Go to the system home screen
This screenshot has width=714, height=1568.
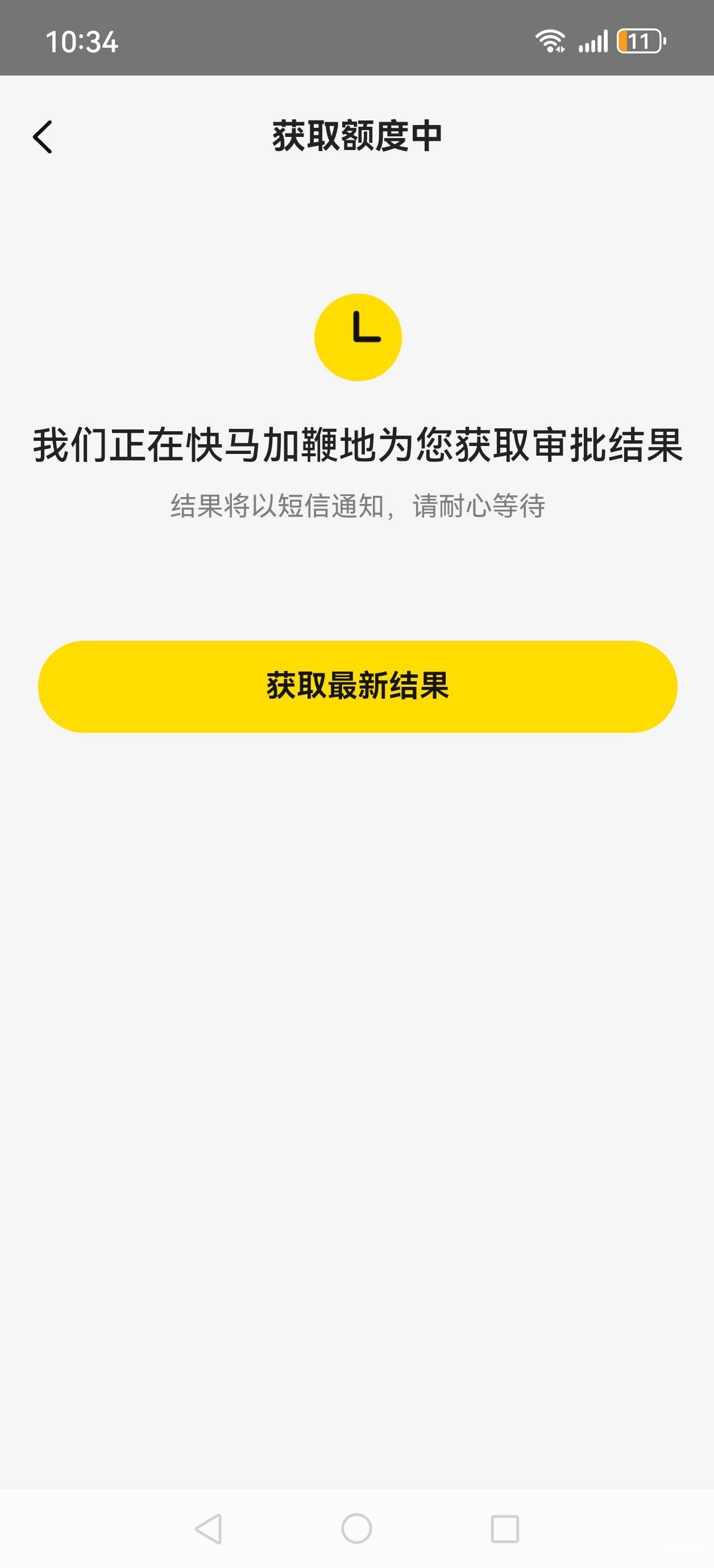[x=357, y=1528]
